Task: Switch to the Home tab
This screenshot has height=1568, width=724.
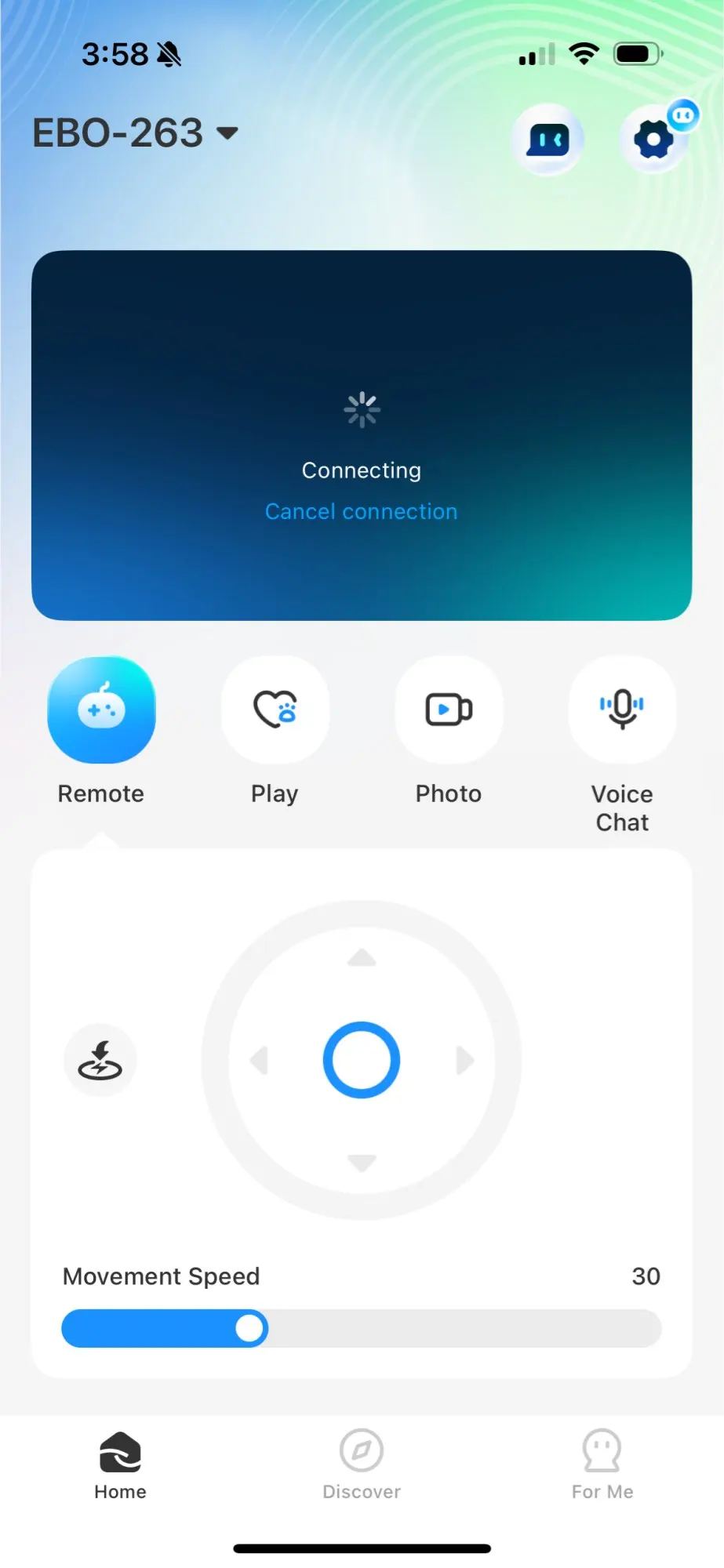Action: [x=120, y=1465]
